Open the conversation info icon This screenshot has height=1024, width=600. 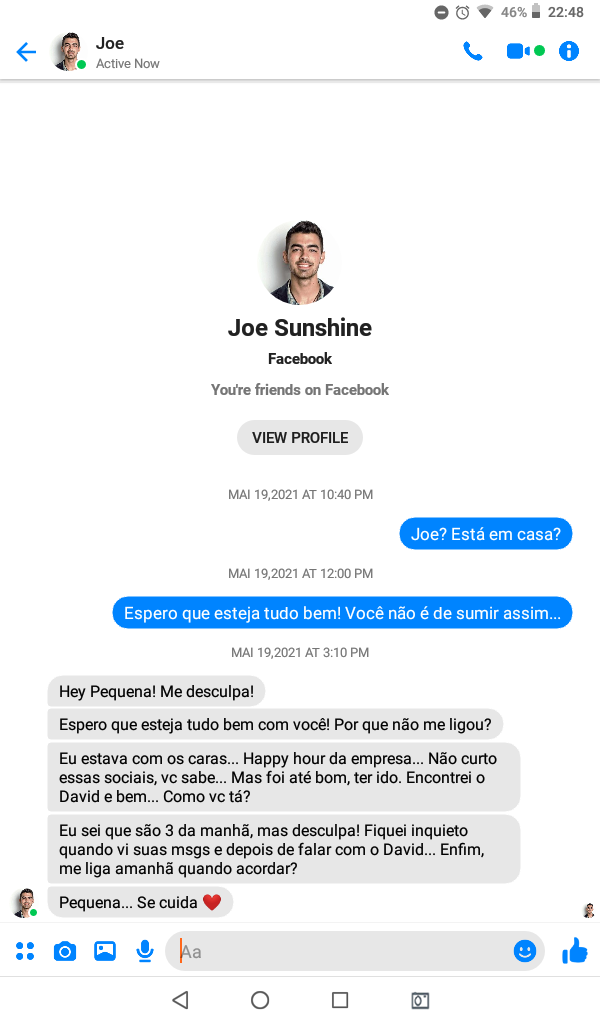click(569, 51)
